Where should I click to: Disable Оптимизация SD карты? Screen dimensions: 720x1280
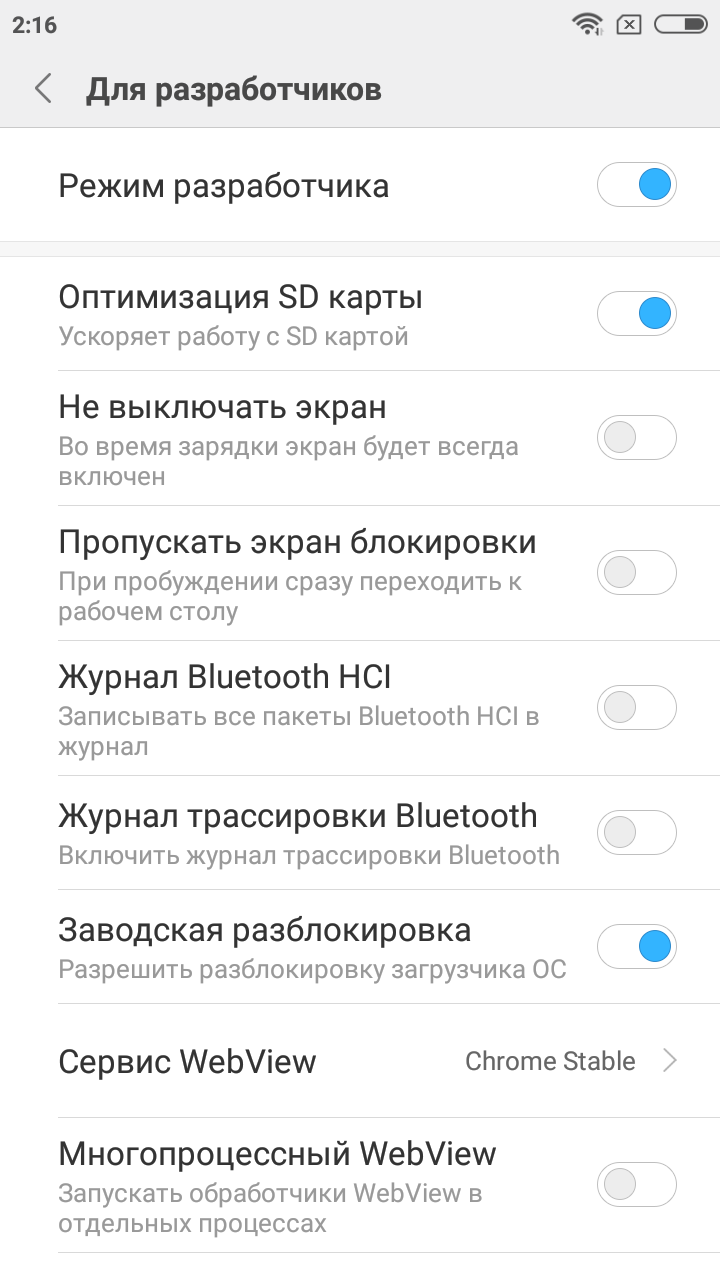[636, 314]
